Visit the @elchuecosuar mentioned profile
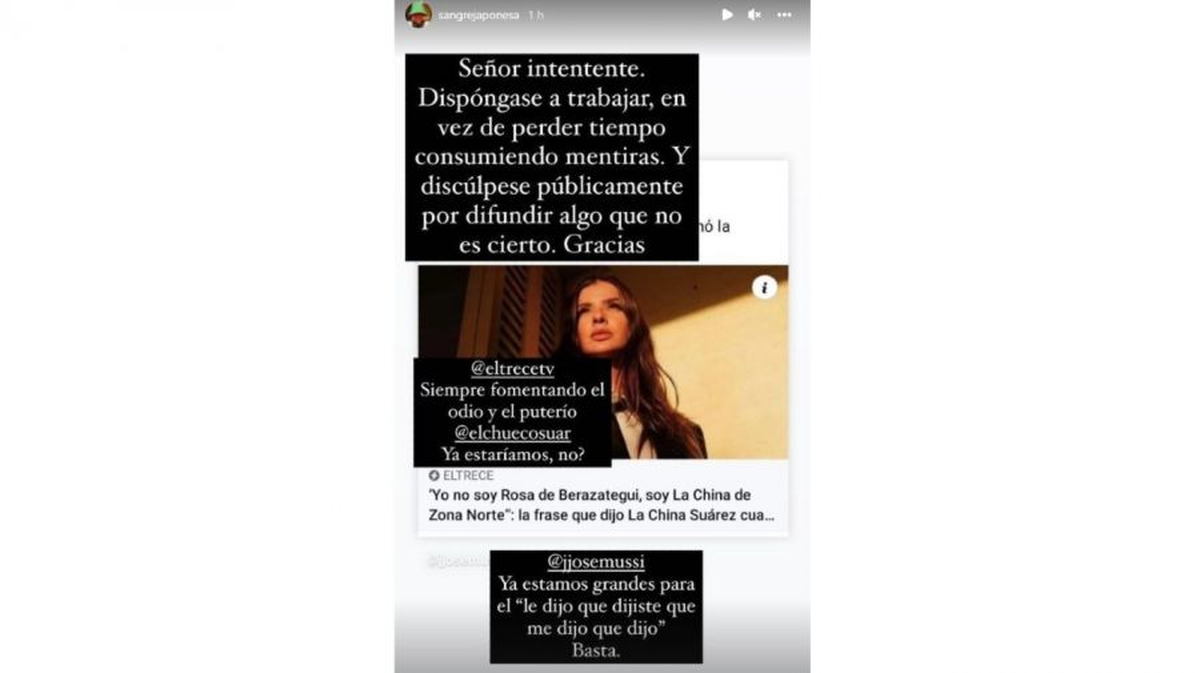This screenshot has width=1200, height=673. (512, 435)
